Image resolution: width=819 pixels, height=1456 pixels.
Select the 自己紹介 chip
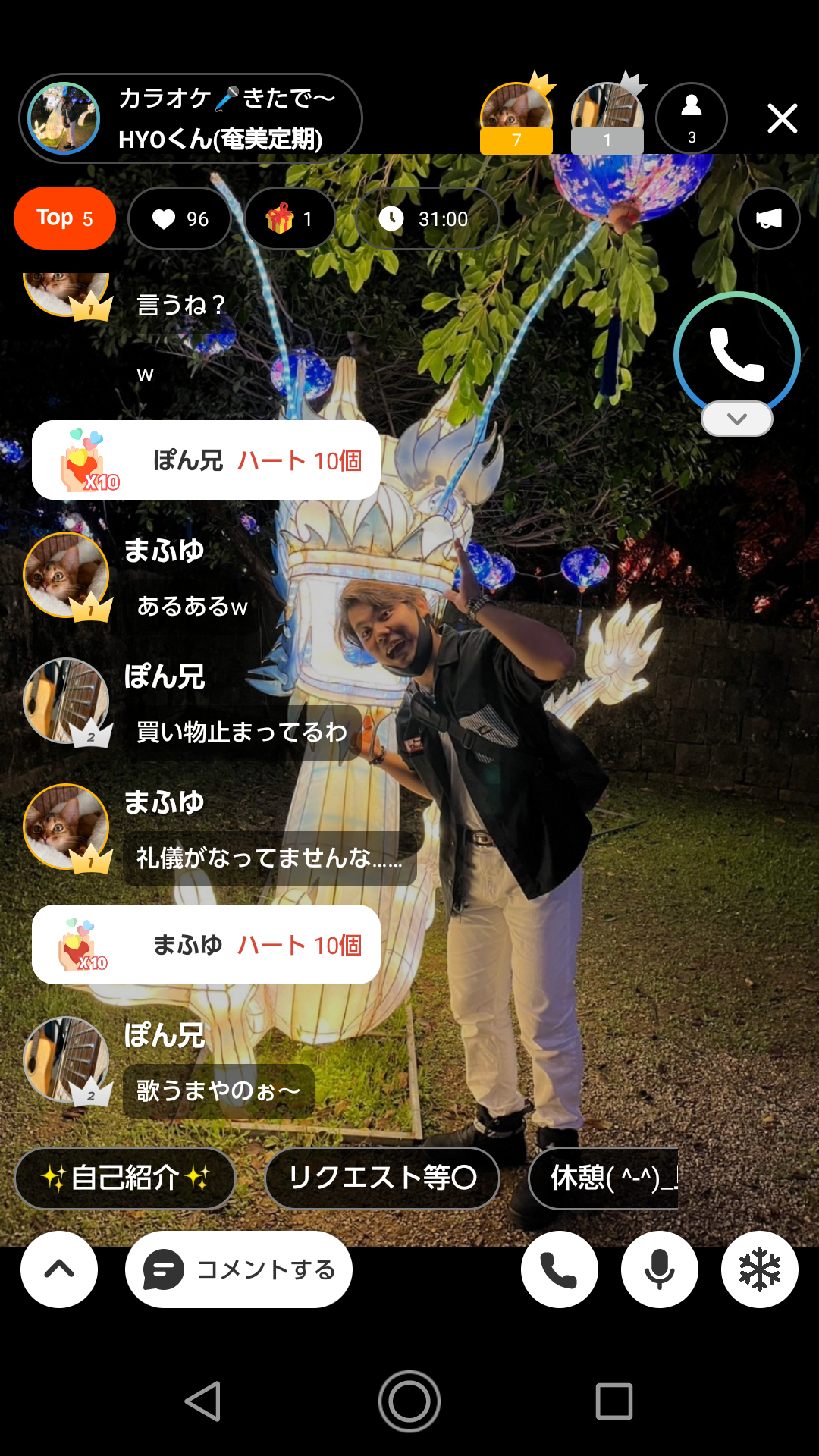coord(125,1178)
